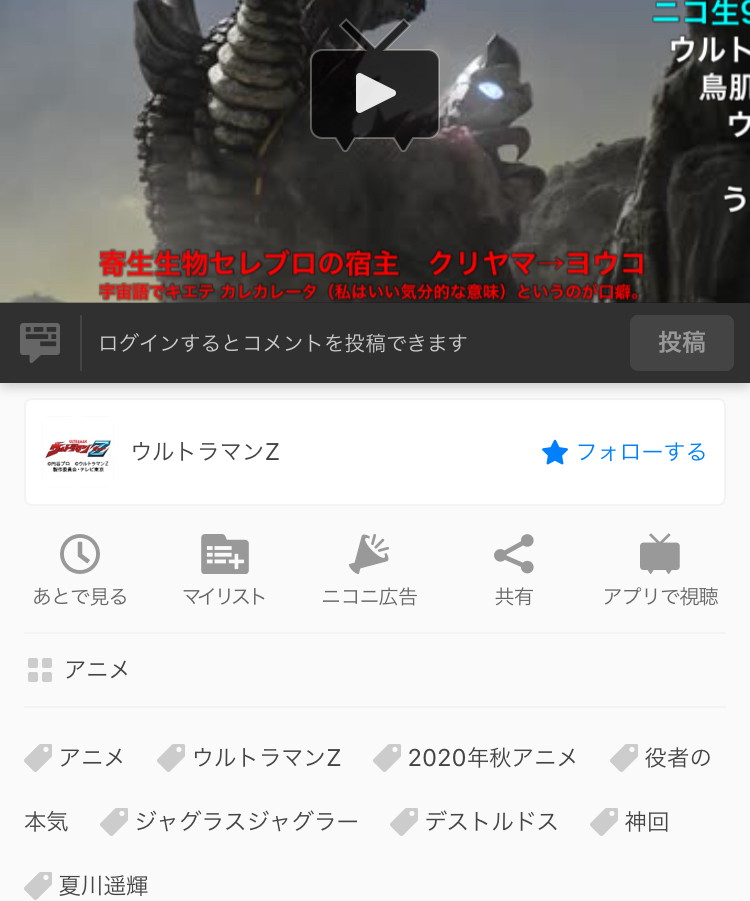Add video to あとで見る watch later
The height and width of the screenshot is (901, 750).
click(80, 571)
